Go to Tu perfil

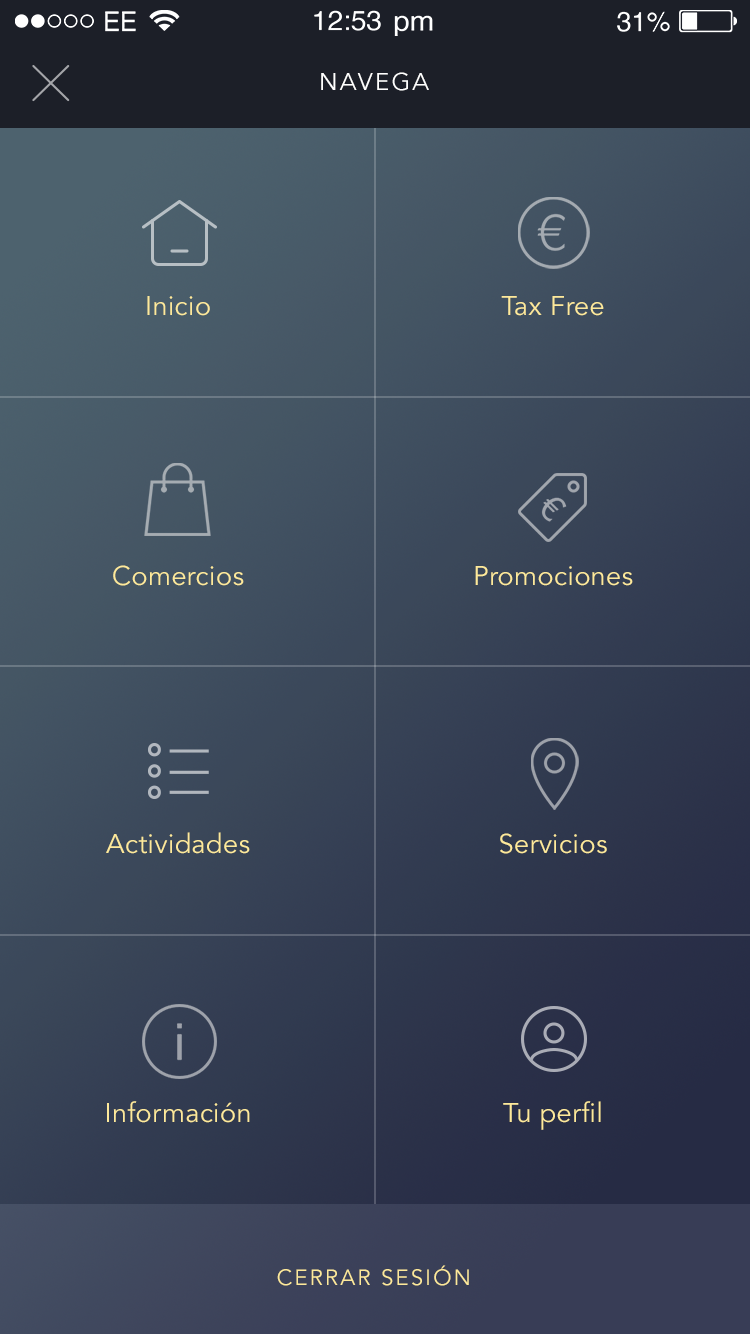coord(553,1069)
